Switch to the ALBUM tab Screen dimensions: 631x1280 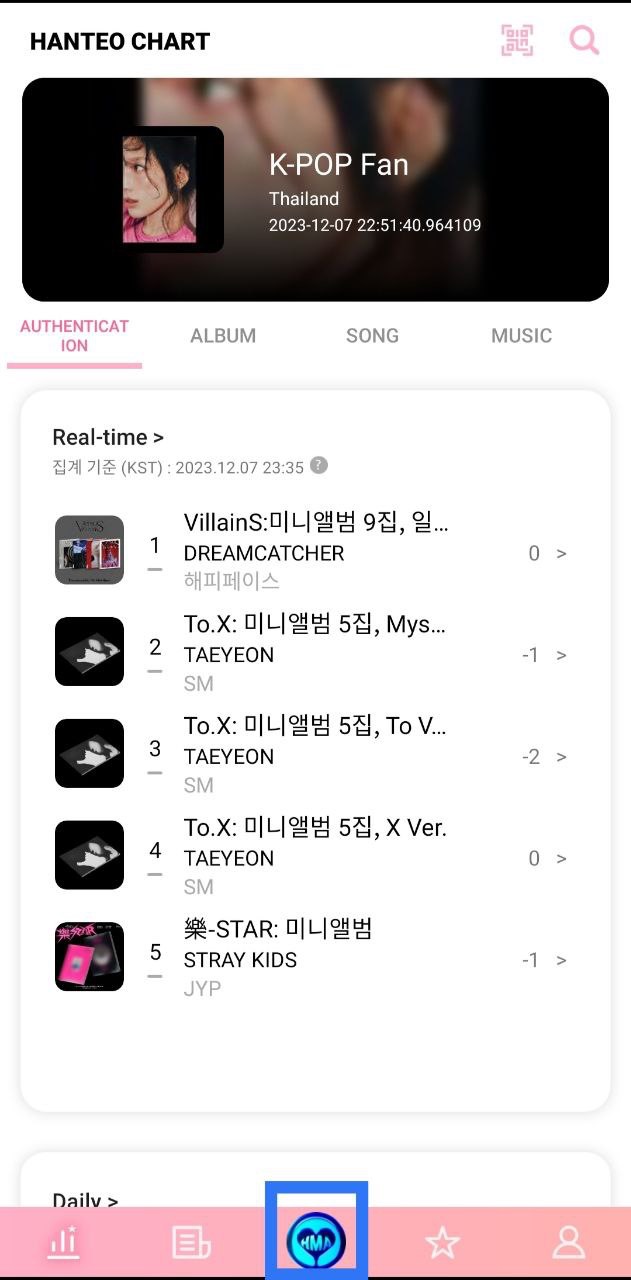223,336
